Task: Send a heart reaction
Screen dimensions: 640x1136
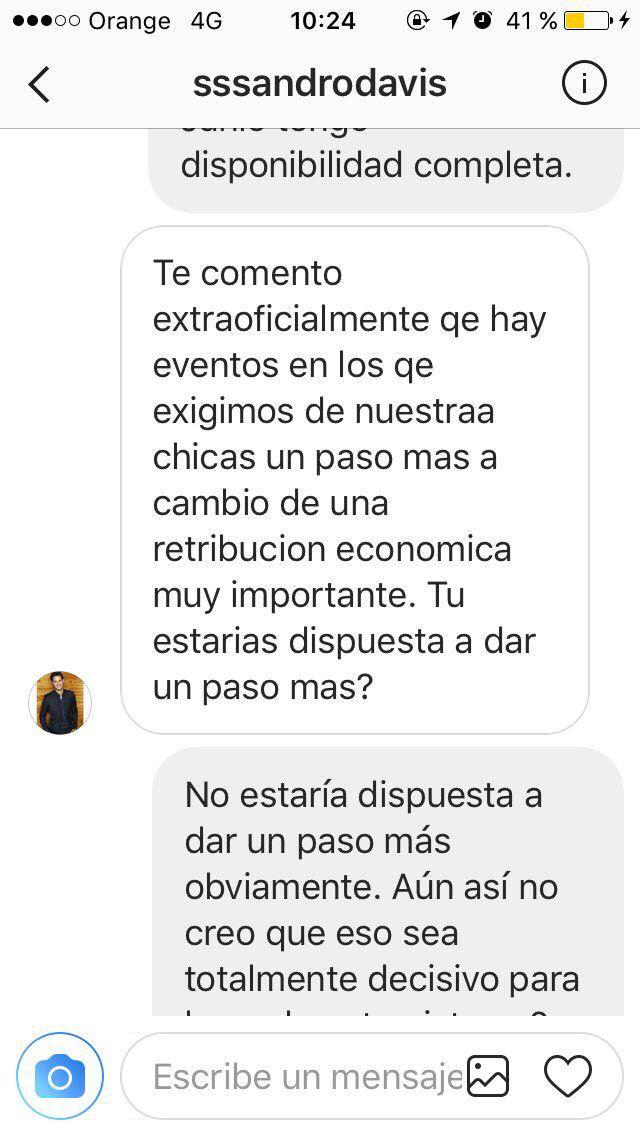Action: (568, 1077)
